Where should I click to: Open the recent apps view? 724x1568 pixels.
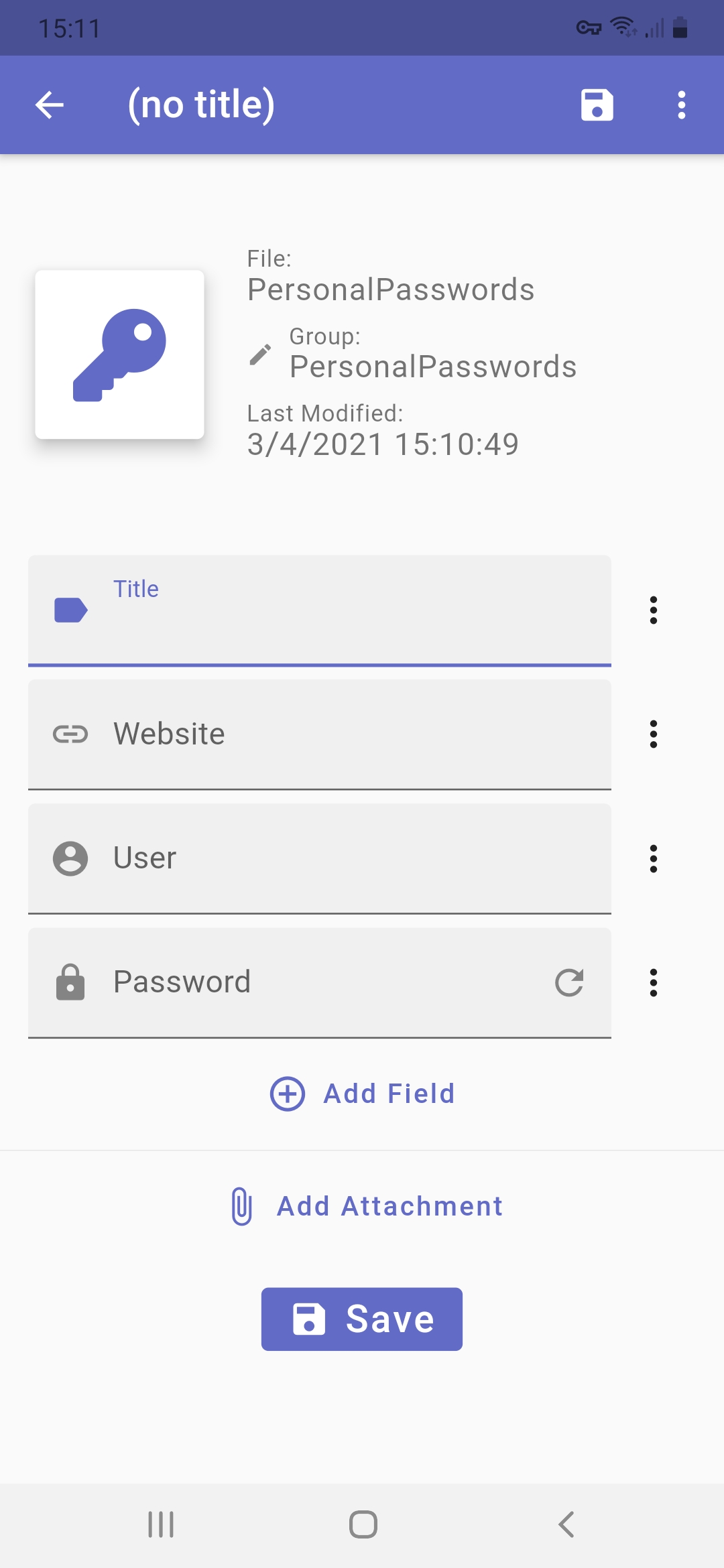coord(161,1524)
